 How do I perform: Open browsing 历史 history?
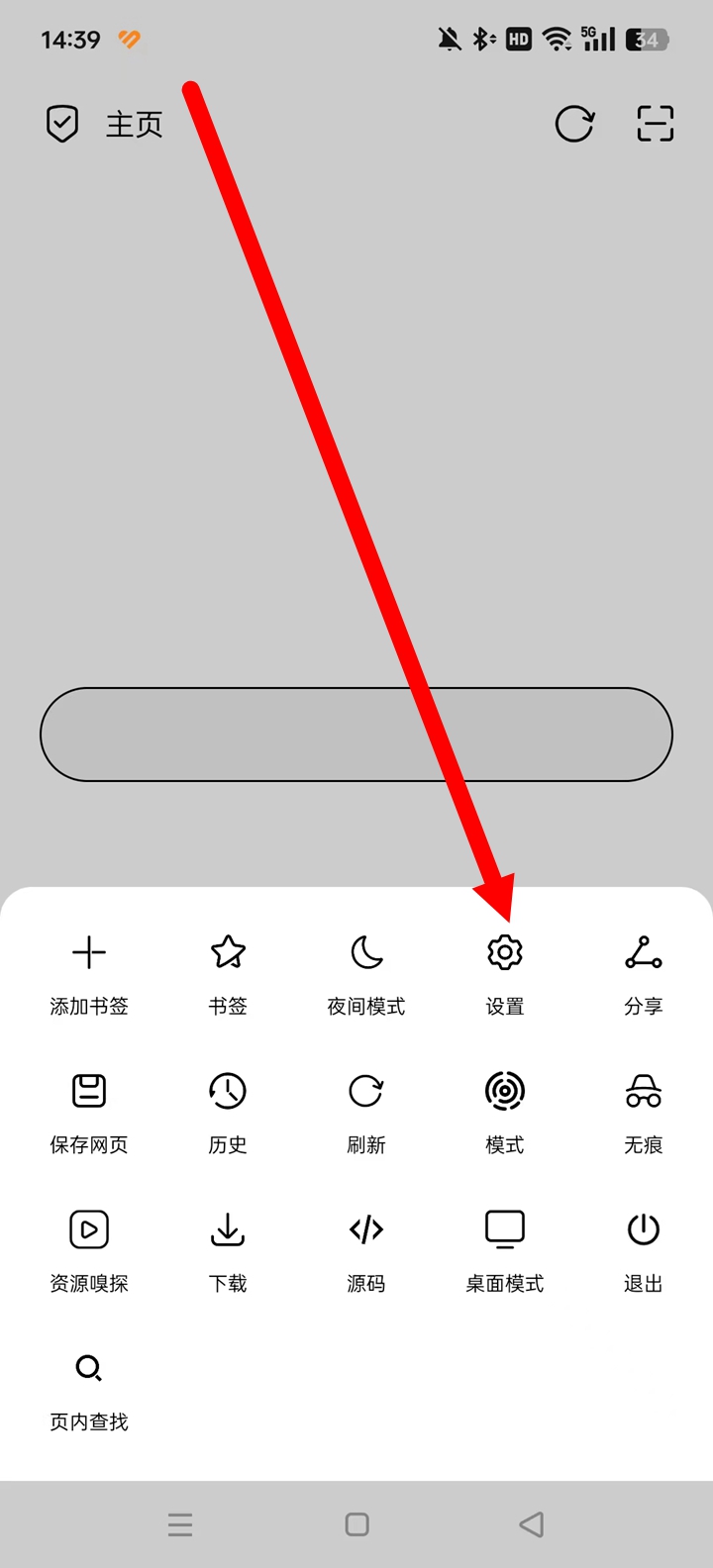(x=228, y=1112)
